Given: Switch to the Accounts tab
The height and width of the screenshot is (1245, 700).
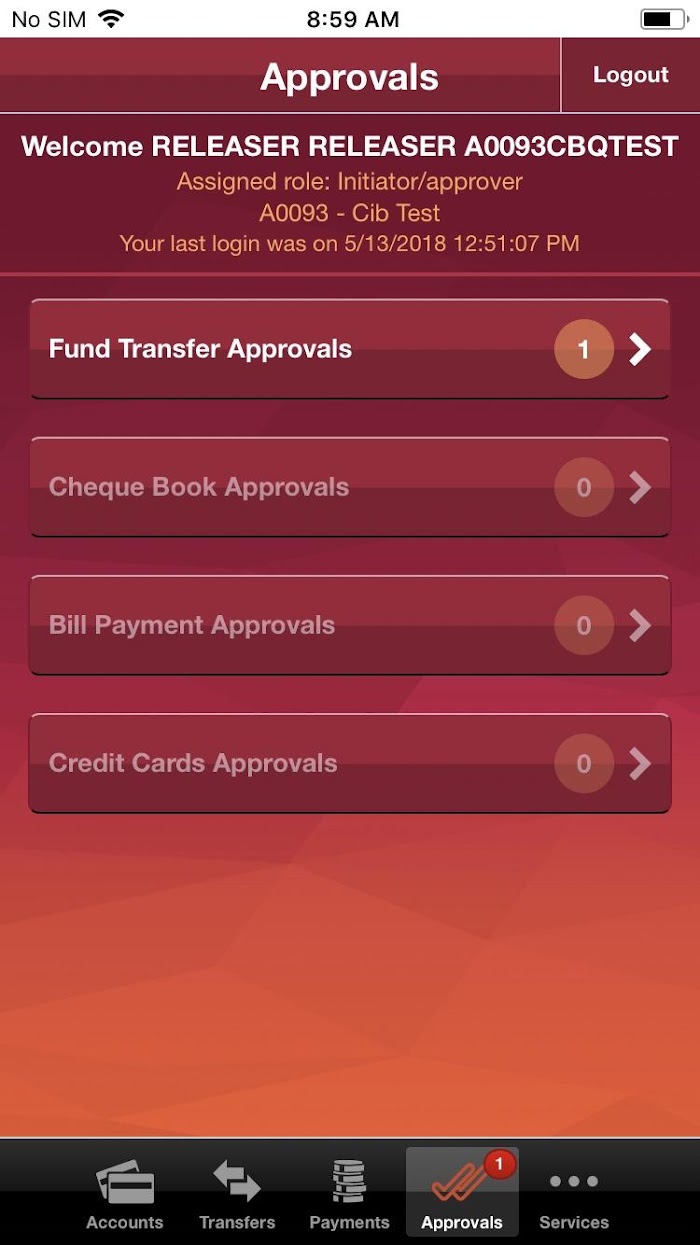Looking at the screenshot, I should tap(125, 1192).
